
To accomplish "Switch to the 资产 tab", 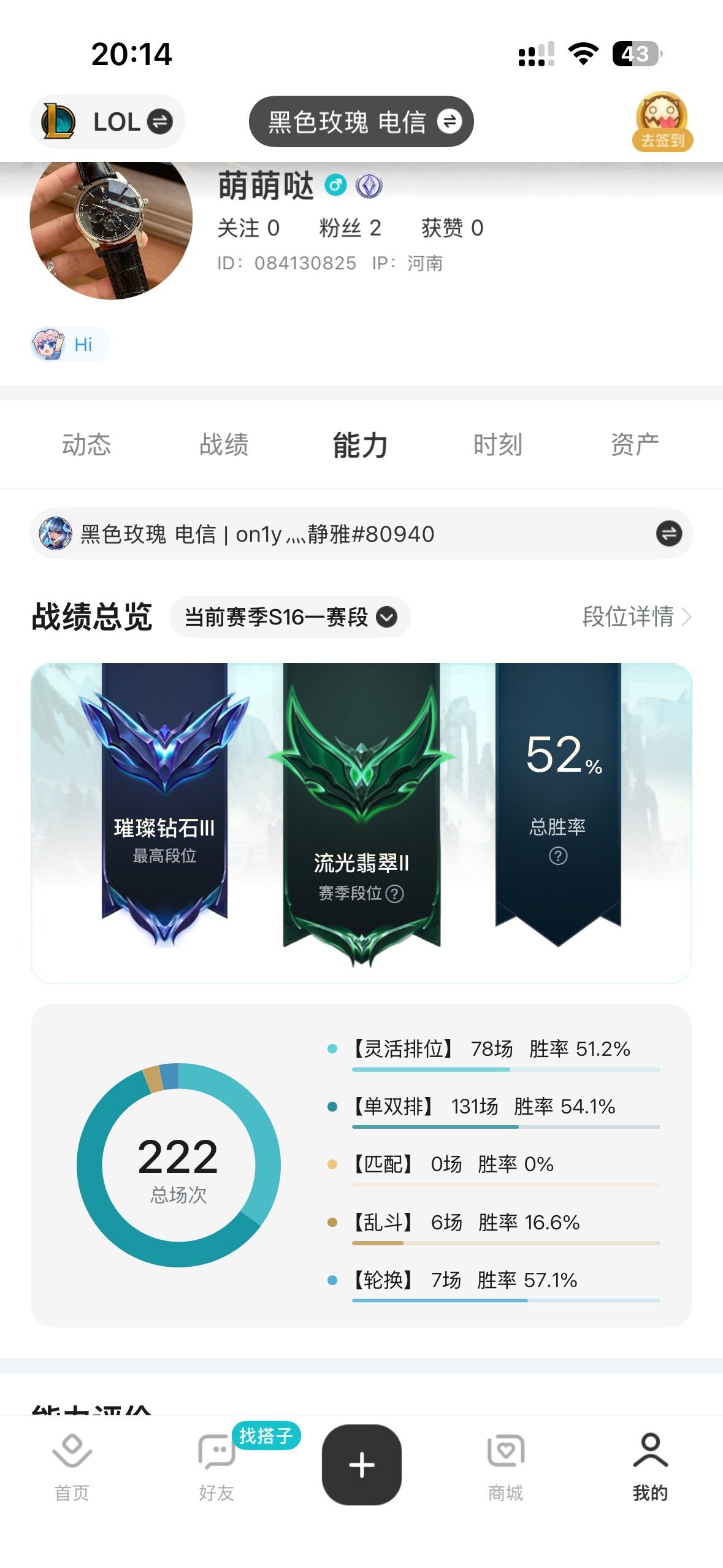I will [x=635, y=445].
